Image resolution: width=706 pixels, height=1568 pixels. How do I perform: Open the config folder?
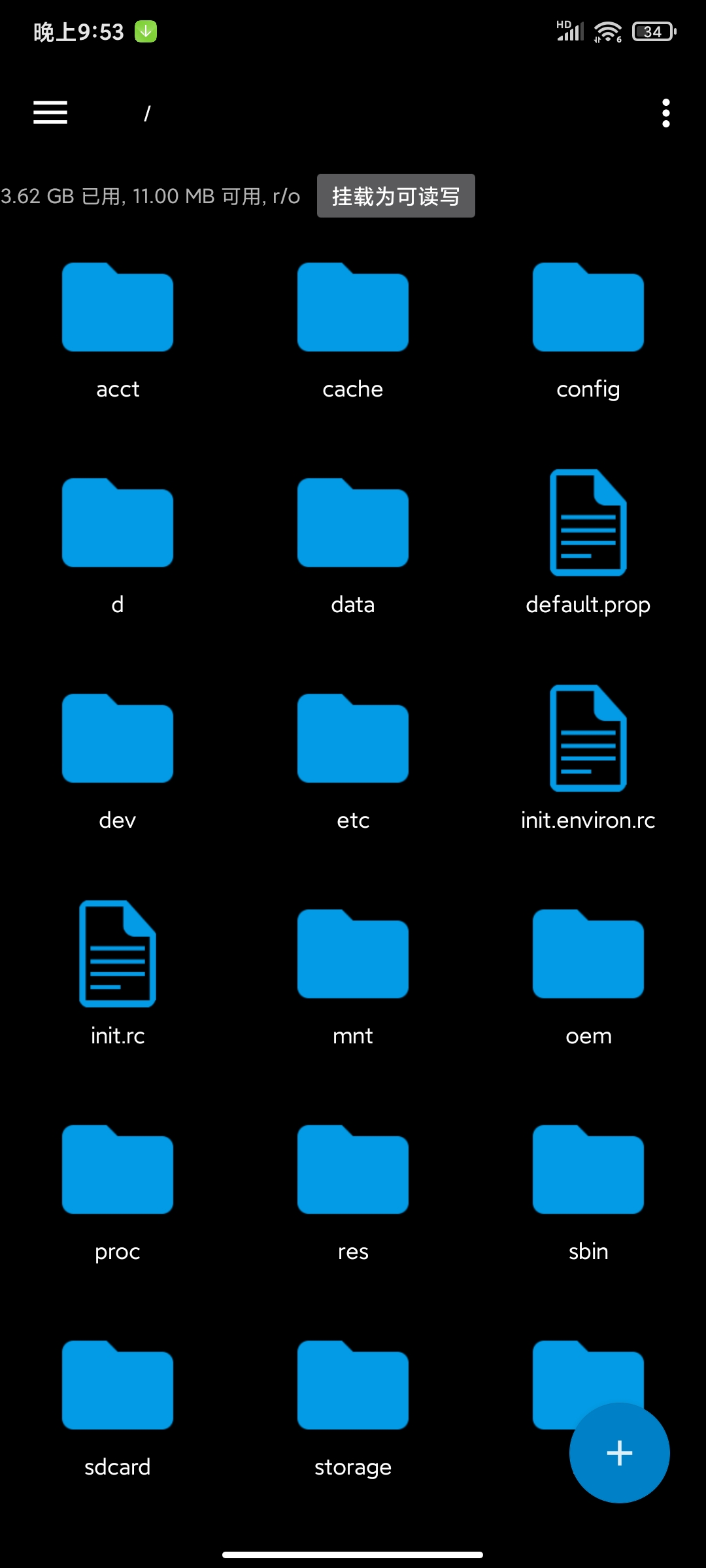[x=588, y=308]
